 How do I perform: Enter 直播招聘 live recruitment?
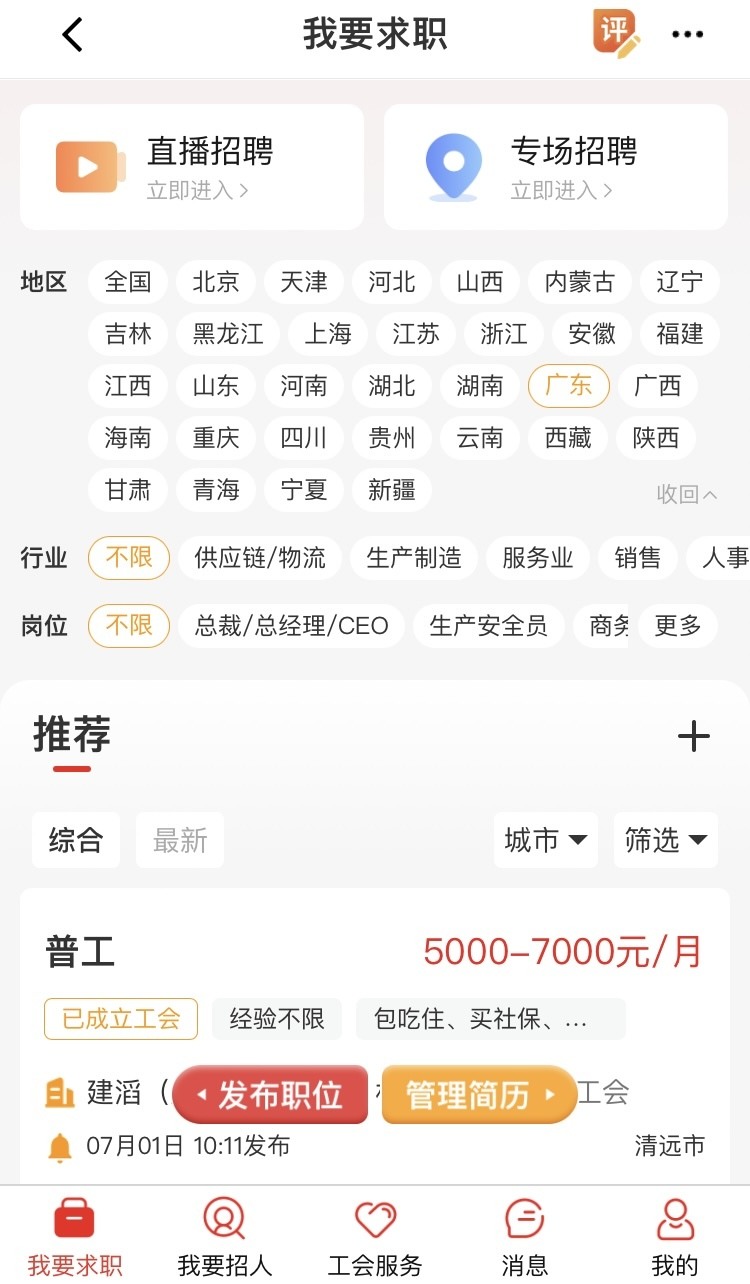pyautogui.click(x=191, y=167)
